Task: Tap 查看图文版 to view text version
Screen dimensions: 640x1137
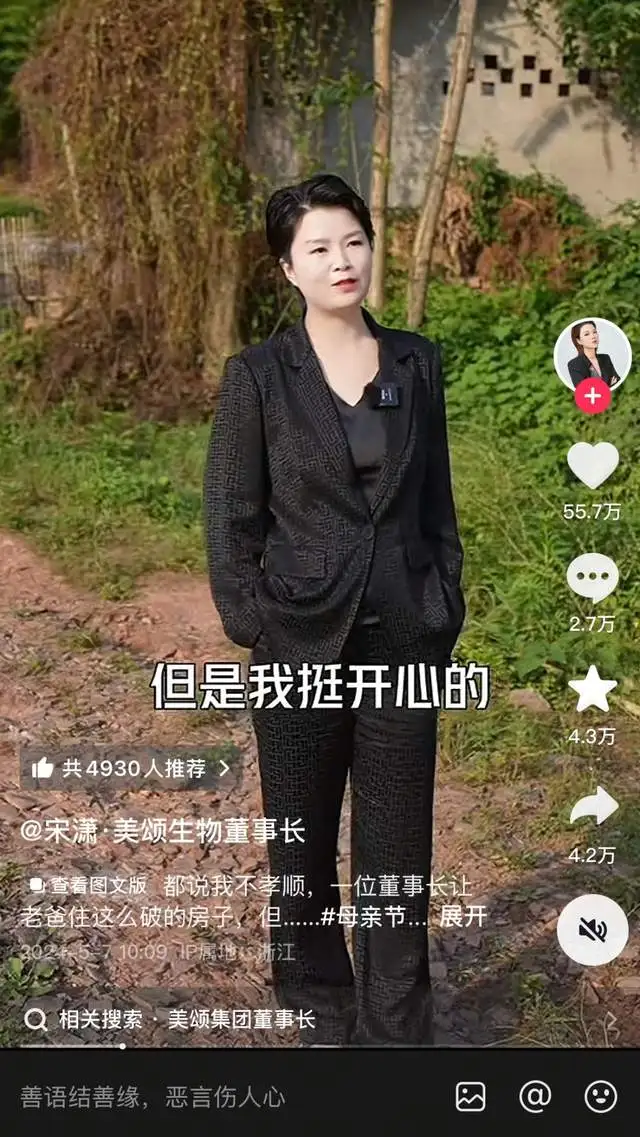Action: 87,885
